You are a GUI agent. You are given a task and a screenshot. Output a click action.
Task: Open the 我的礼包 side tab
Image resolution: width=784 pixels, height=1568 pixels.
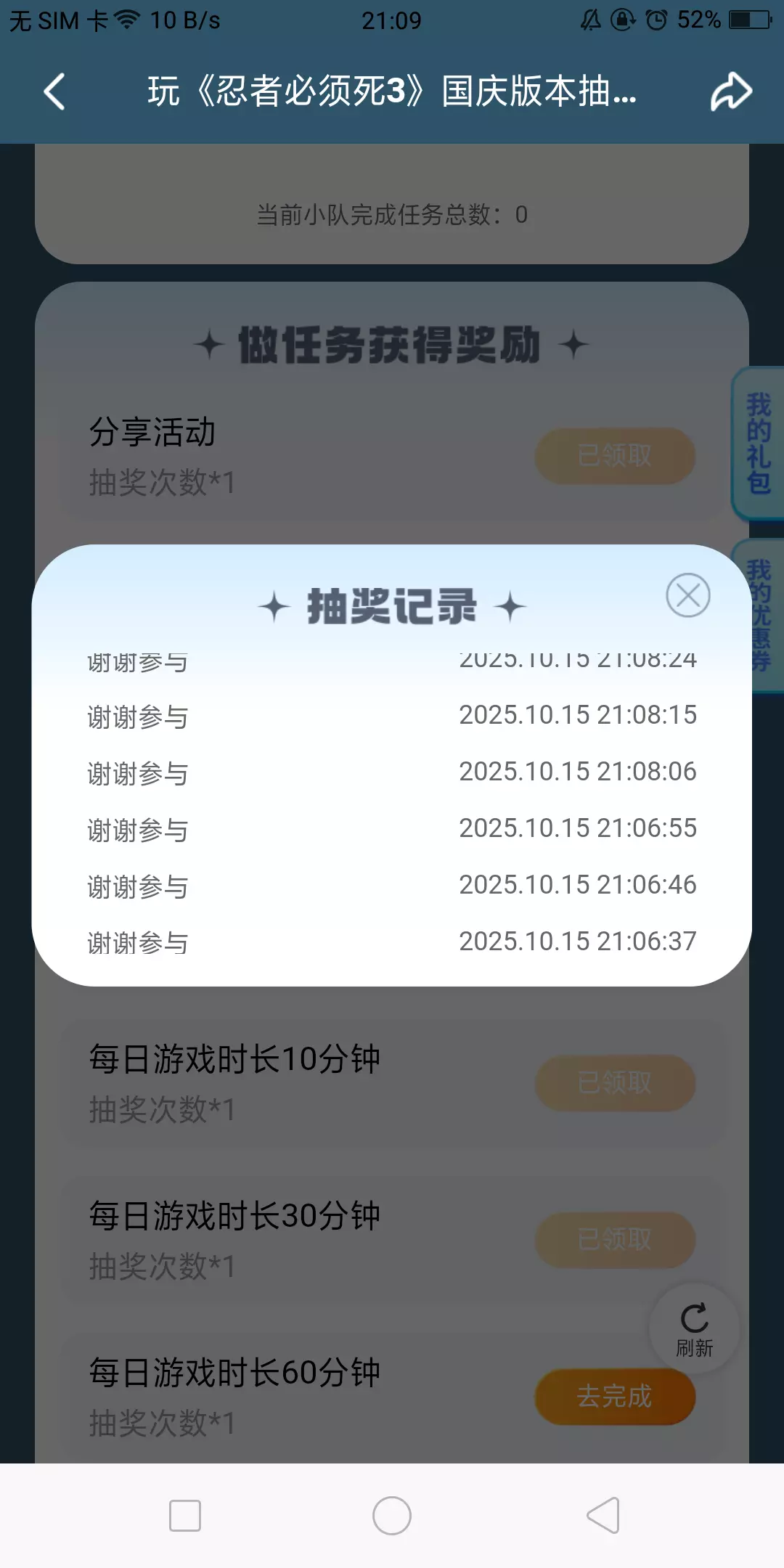(758, 444)
